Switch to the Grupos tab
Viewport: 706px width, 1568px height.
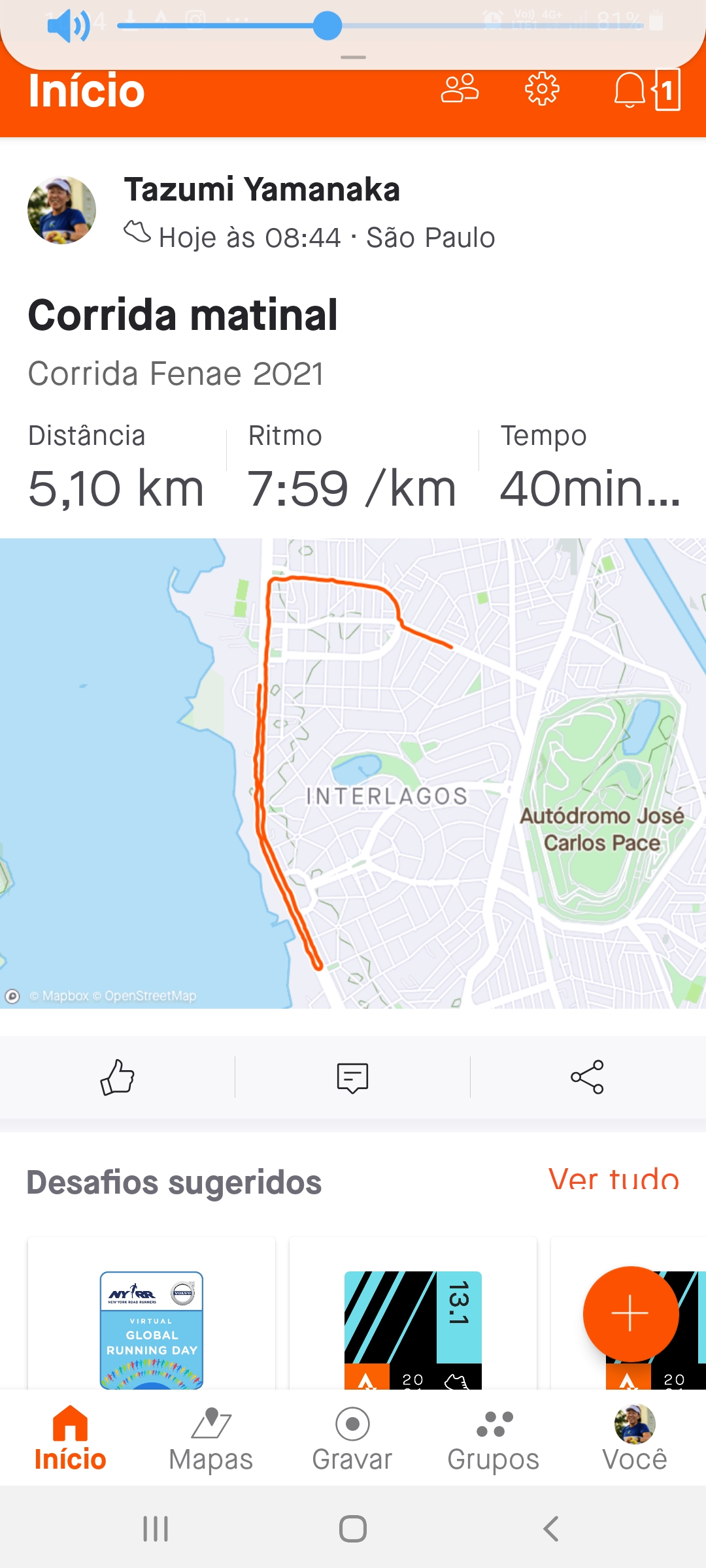(494, 1440)
